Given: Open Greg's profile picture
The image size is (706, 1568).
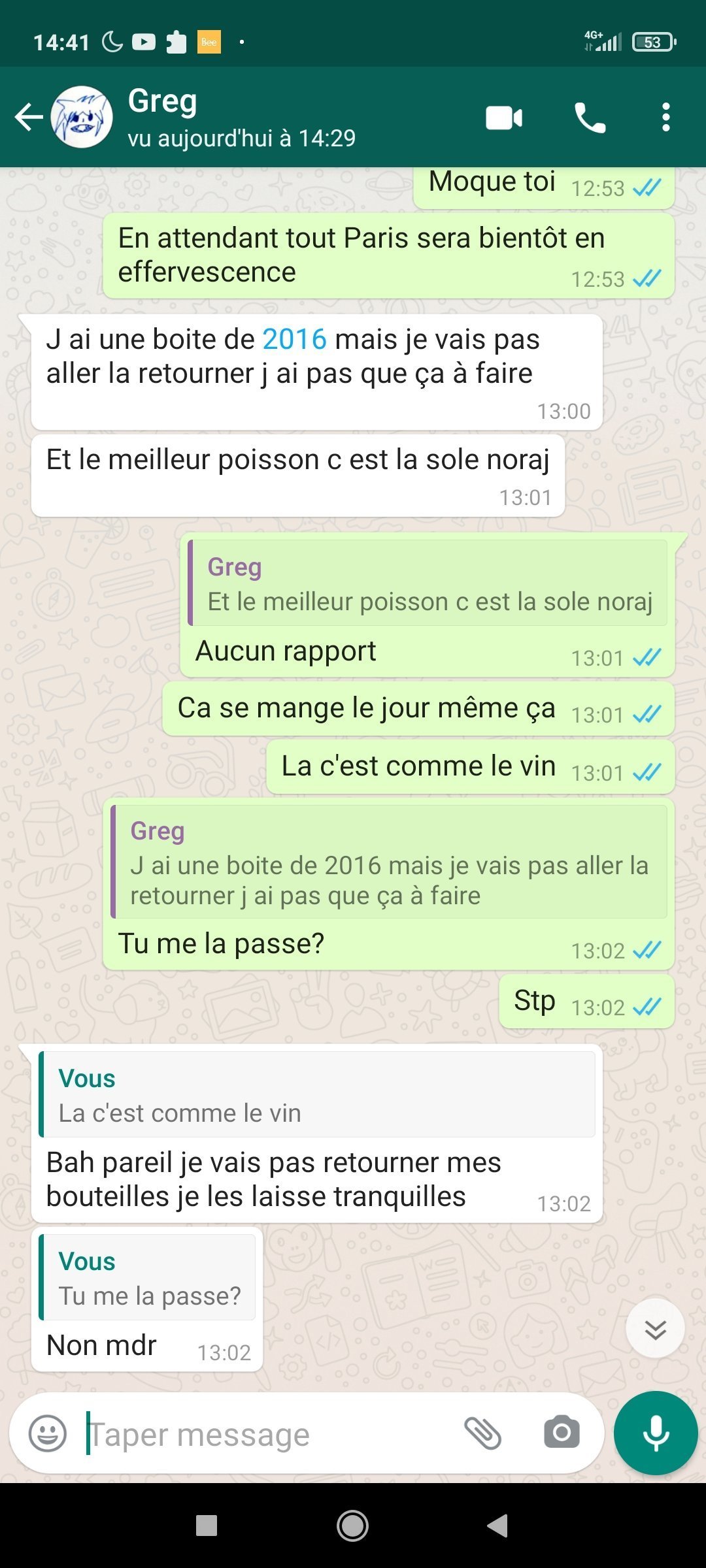Looking at the screenshot, I should [82, 118].
